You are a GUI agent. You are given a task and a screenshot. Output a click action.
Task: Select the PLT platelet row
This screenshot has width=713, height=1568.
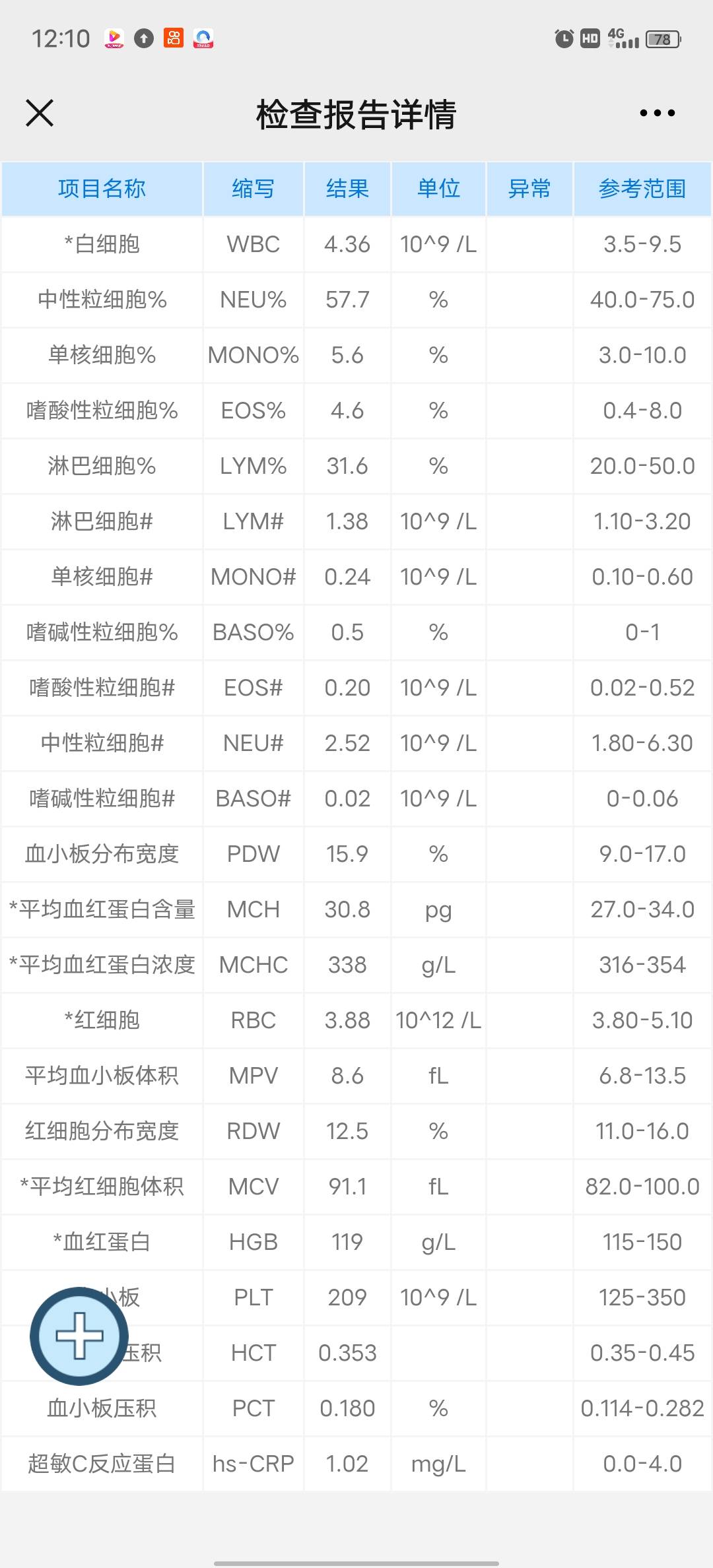pyautogui.click(x=356, y=1296)
